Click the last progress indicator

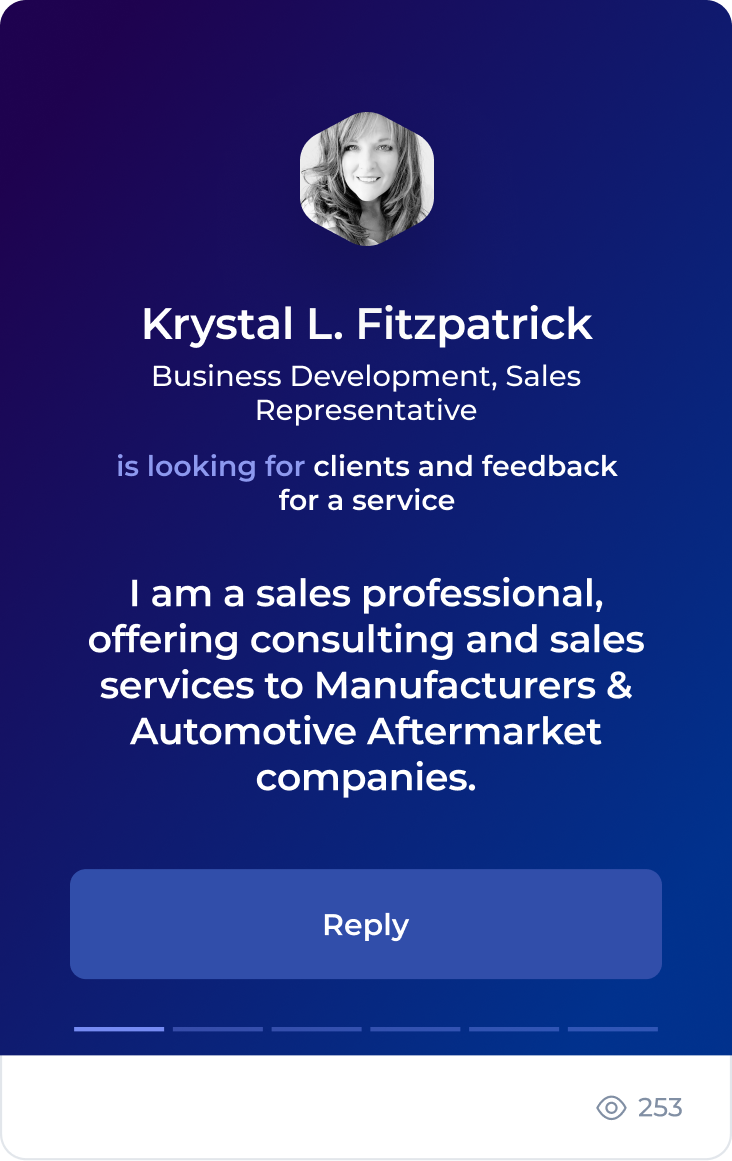coord(612,1028)
